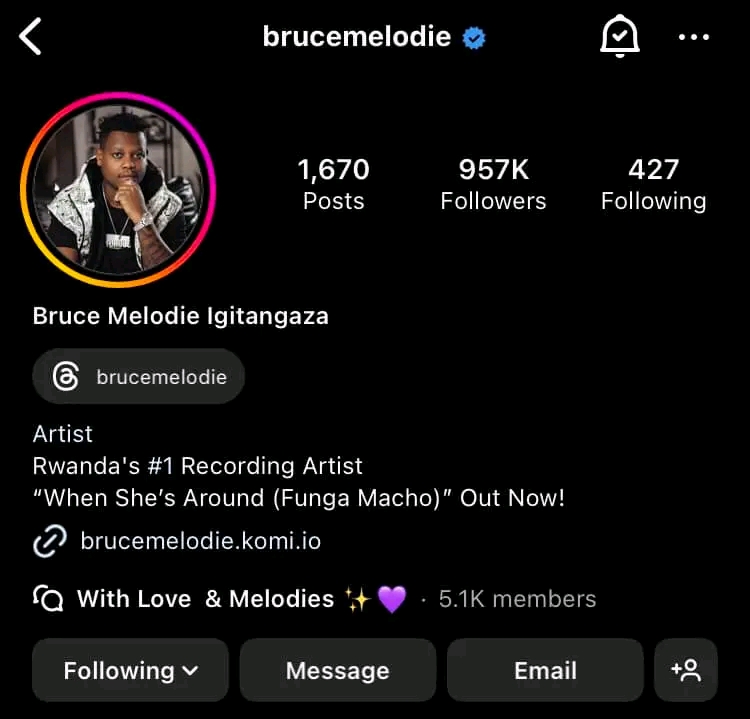Go back with the top-left arrow
The width and height of the screenshot is (750, 719).
tap(31, 38)
